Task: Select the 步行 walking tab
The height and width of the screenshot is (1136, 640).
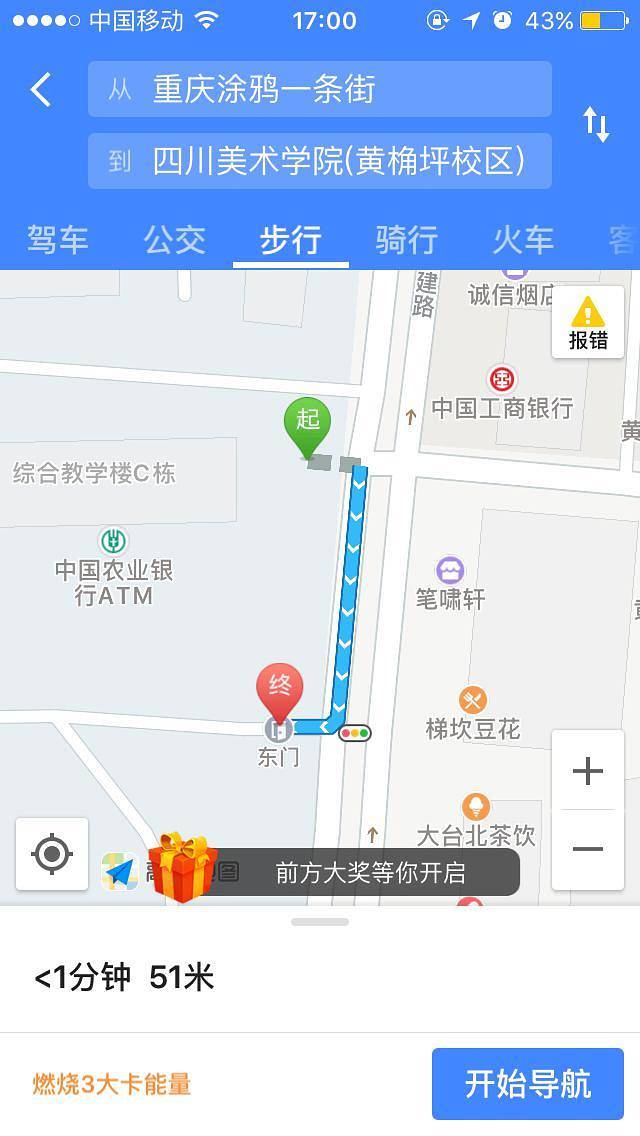Action: [x=291, y=240]
